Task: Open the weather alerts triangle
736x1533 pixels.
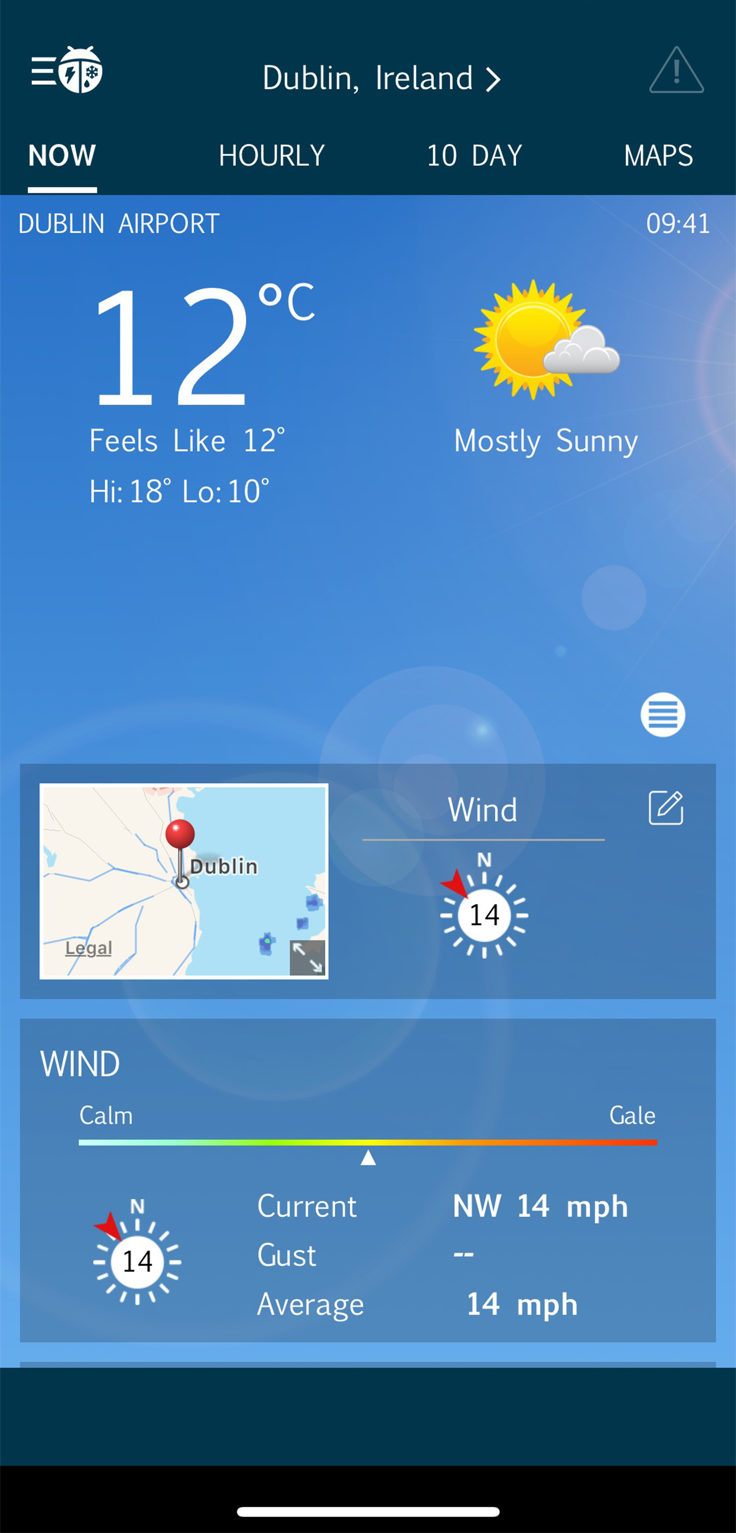Action: tap(676, 71)
